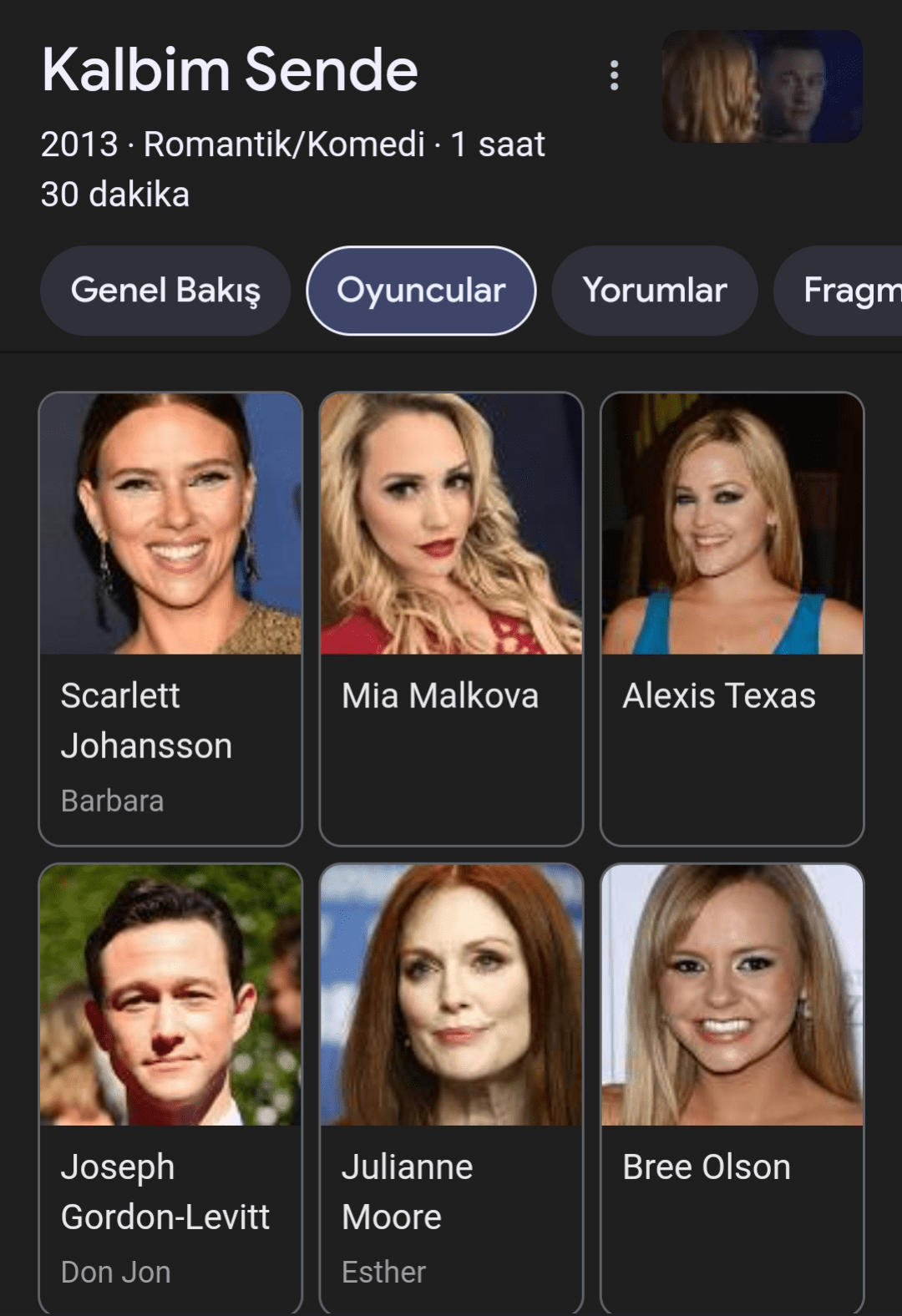Select the Oyuncular tab

tap(421, 291)
